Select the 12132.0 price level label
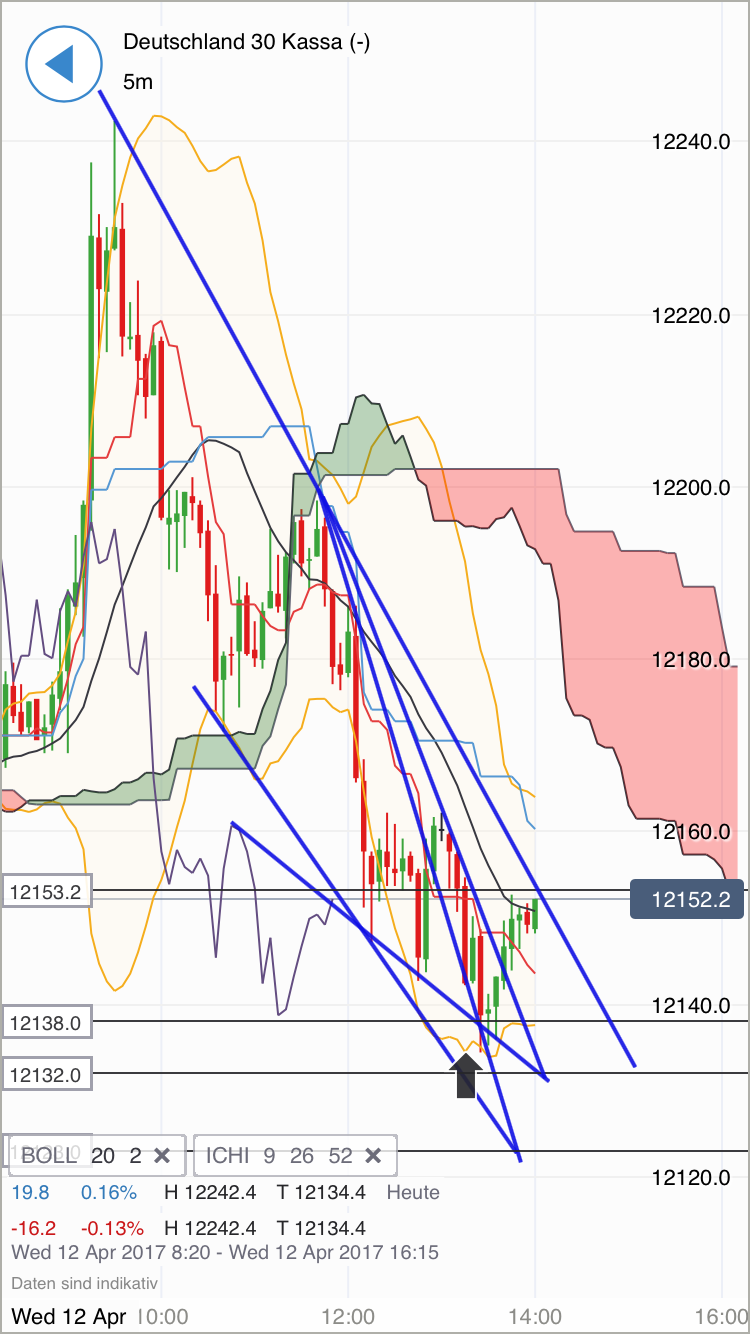Screen dimensions: 750x1334 pyautogui.click(x=47, y=1074)
